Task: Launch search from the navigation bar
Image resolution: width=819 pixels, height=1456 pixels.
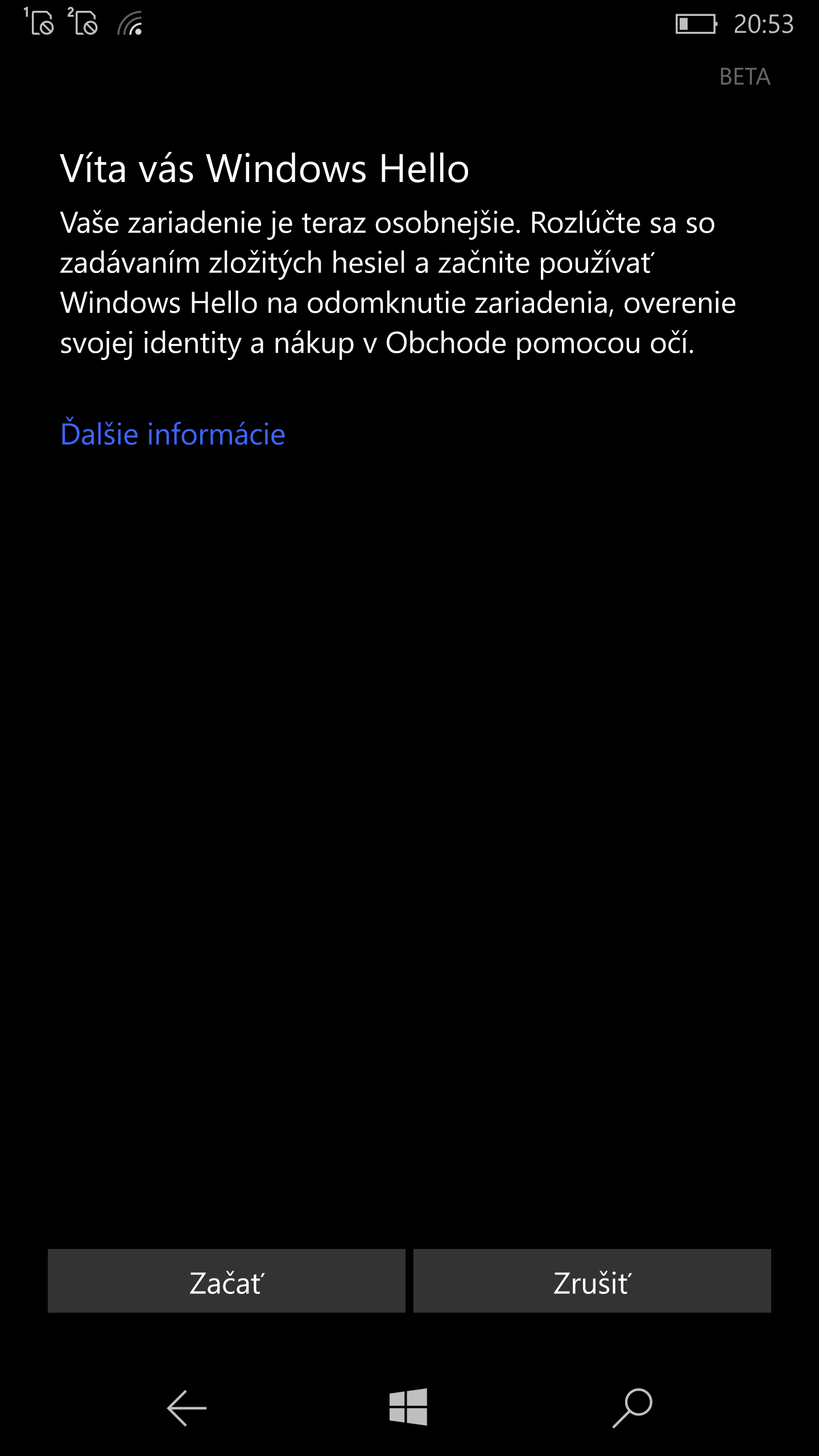Action: tap(632, 1408)
